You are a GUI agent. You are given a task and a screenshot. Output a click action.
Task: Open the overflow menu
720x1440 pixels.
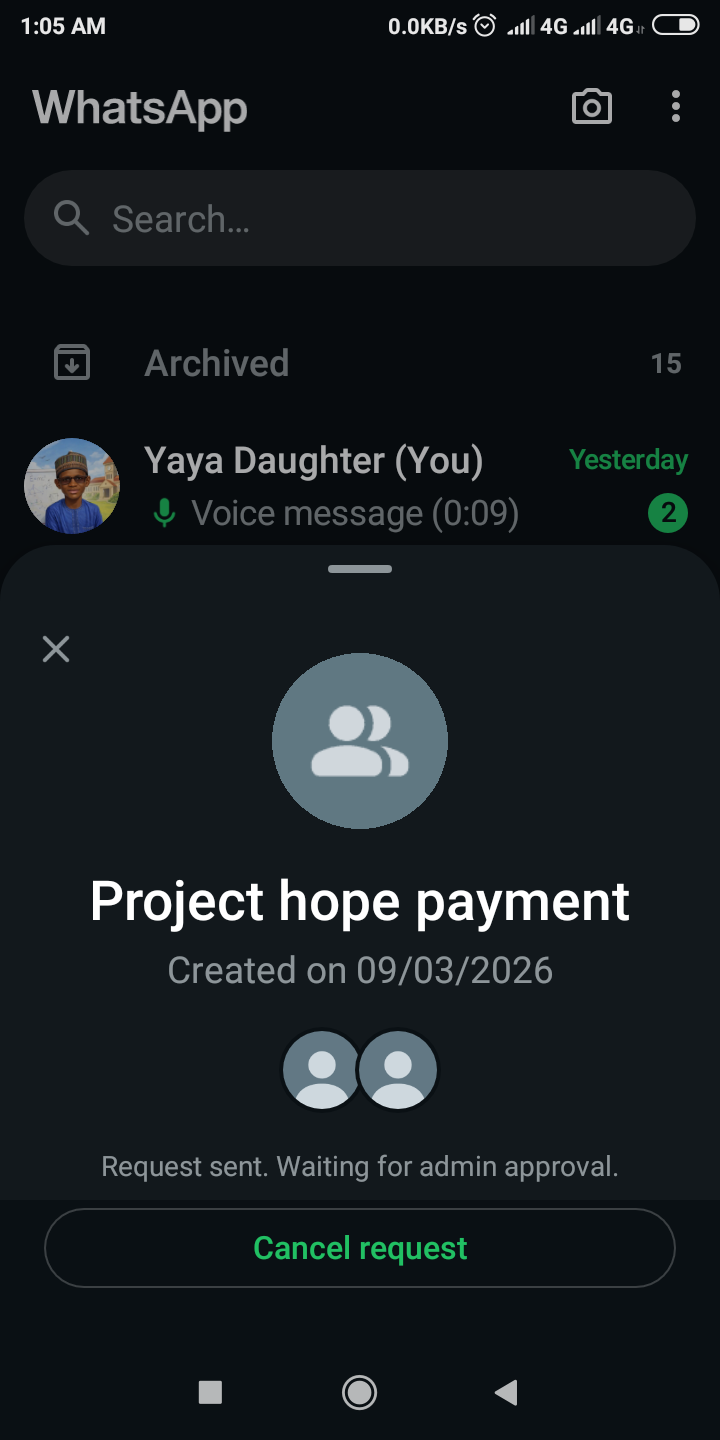pyautogui.click(x=676, y=107)
